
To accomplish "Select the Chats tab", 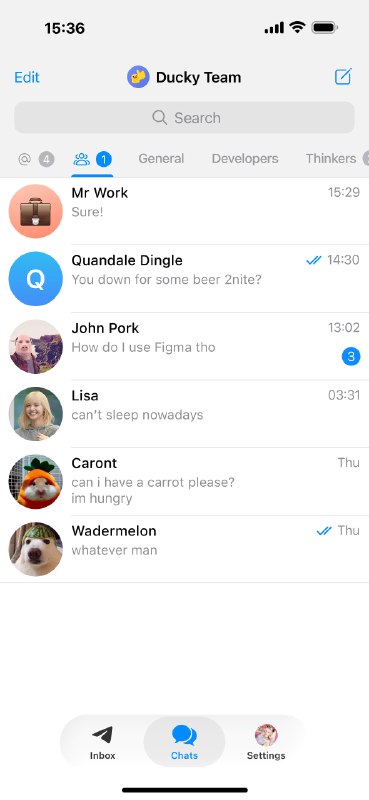I will click(184, 742).
